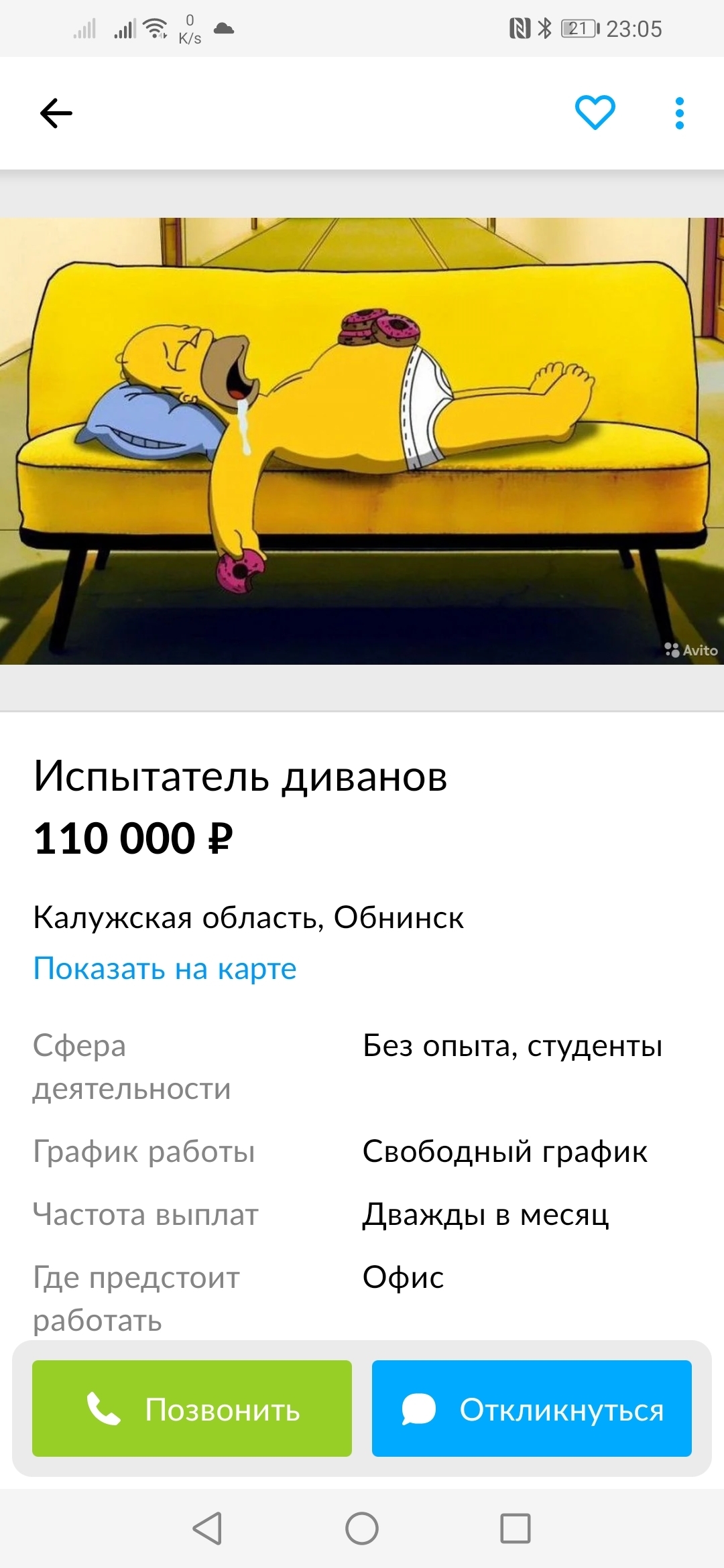Add this listing to favorites
Screen dimensions: 724x1568
click(595, 113)
